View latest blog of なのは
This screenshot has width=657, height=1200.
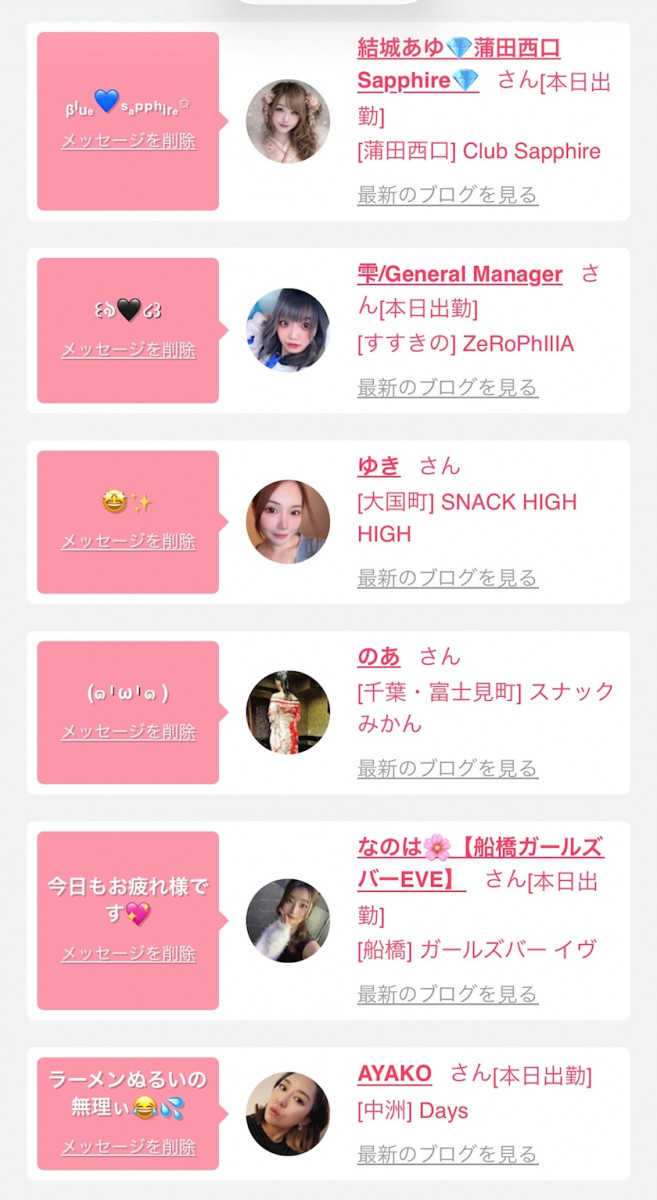[447, 994]
